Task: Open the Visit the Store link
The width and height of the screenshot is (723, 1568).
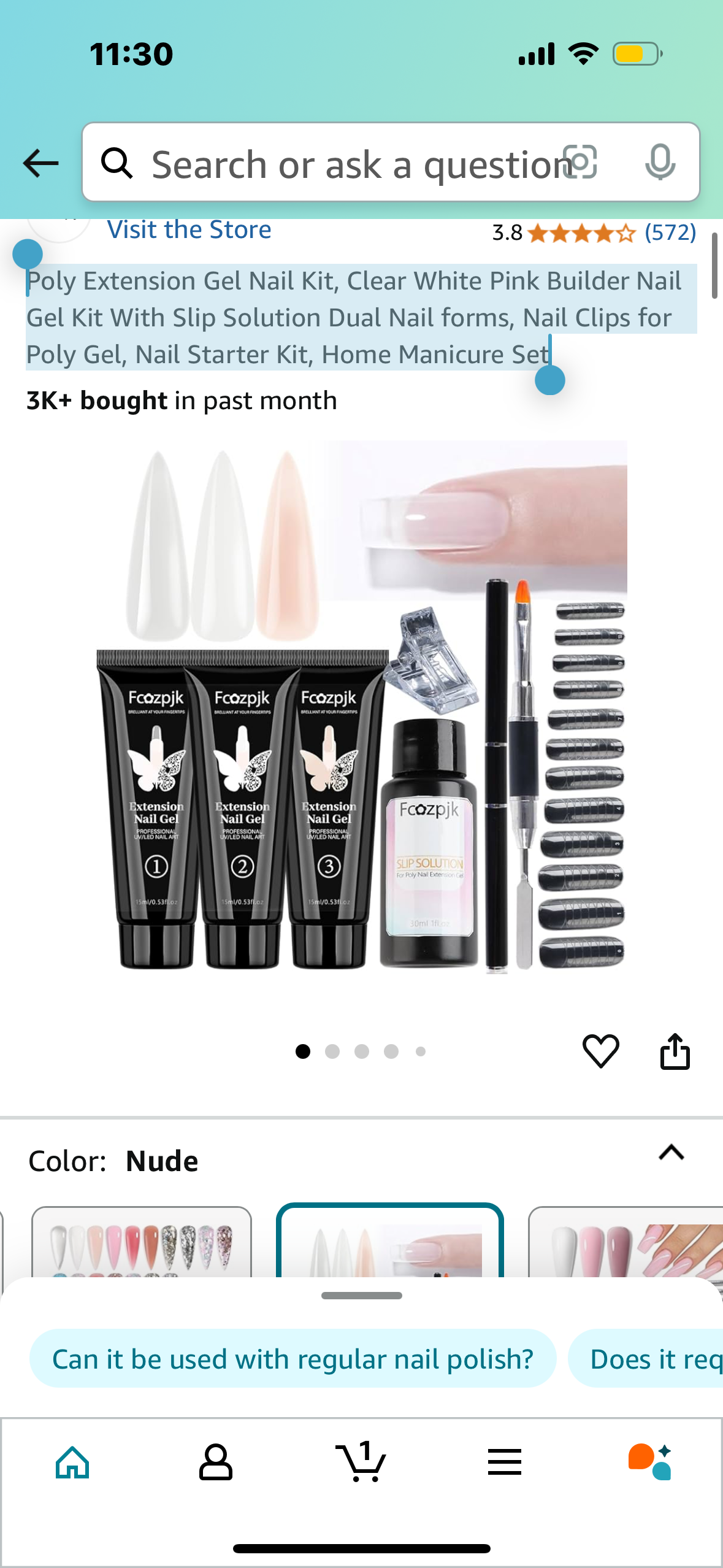Action: point(189,230)
